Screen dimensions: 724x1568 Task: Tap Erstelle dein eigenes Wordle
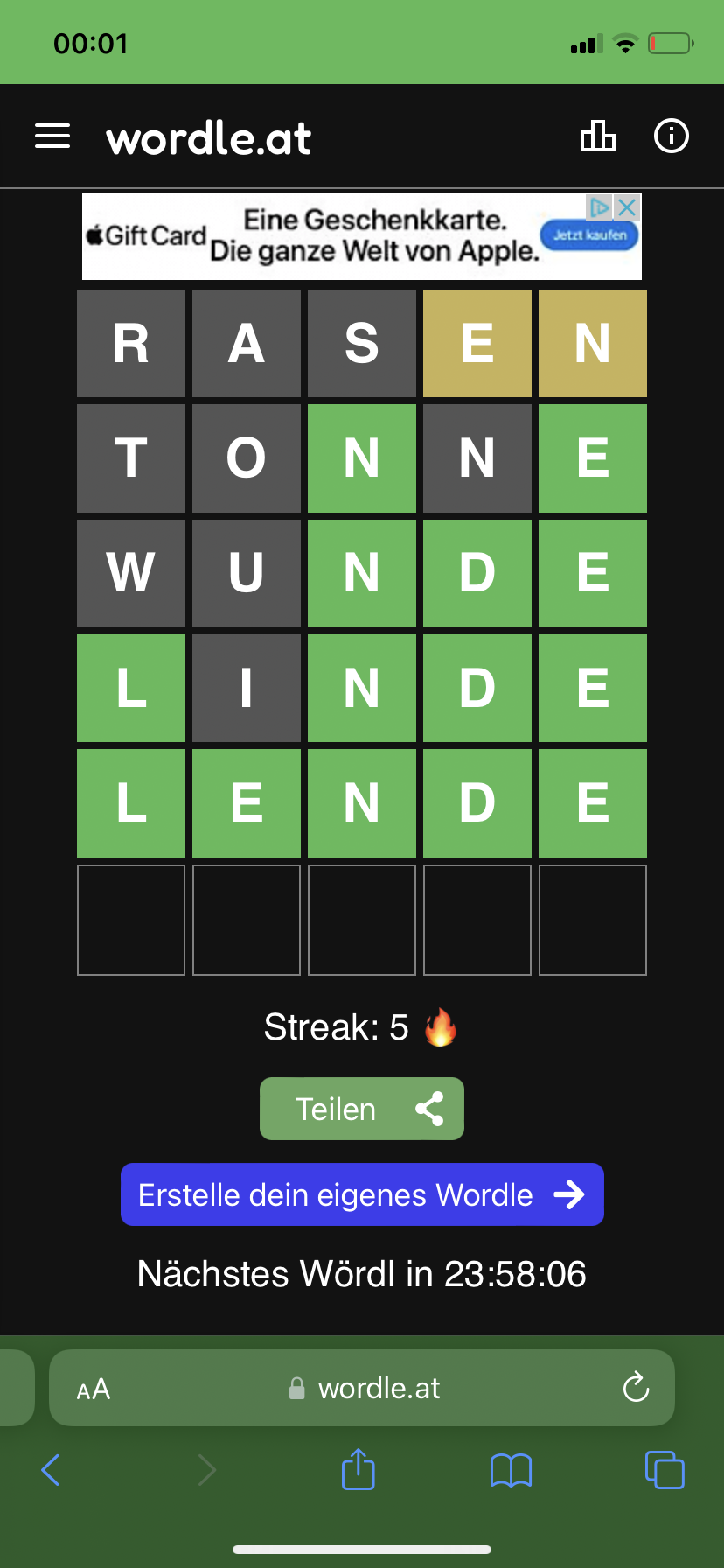coord(362,1194)
